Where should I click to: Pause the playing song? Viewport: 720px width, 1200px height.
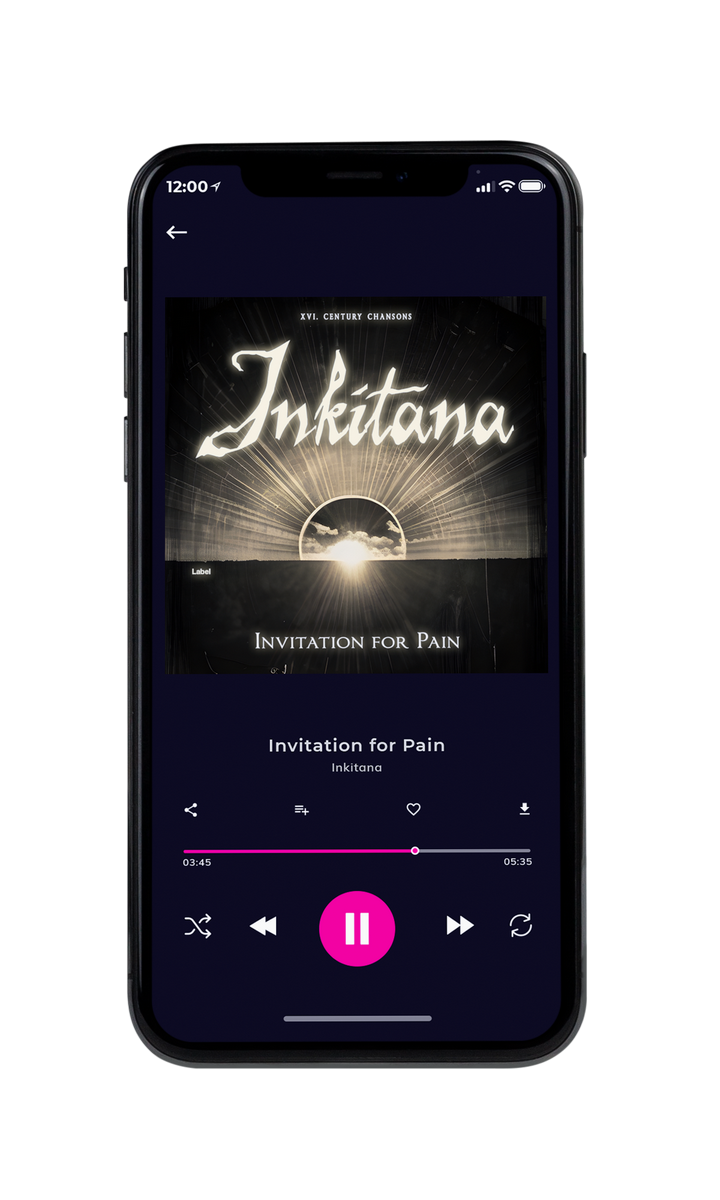tap(357, 928)
